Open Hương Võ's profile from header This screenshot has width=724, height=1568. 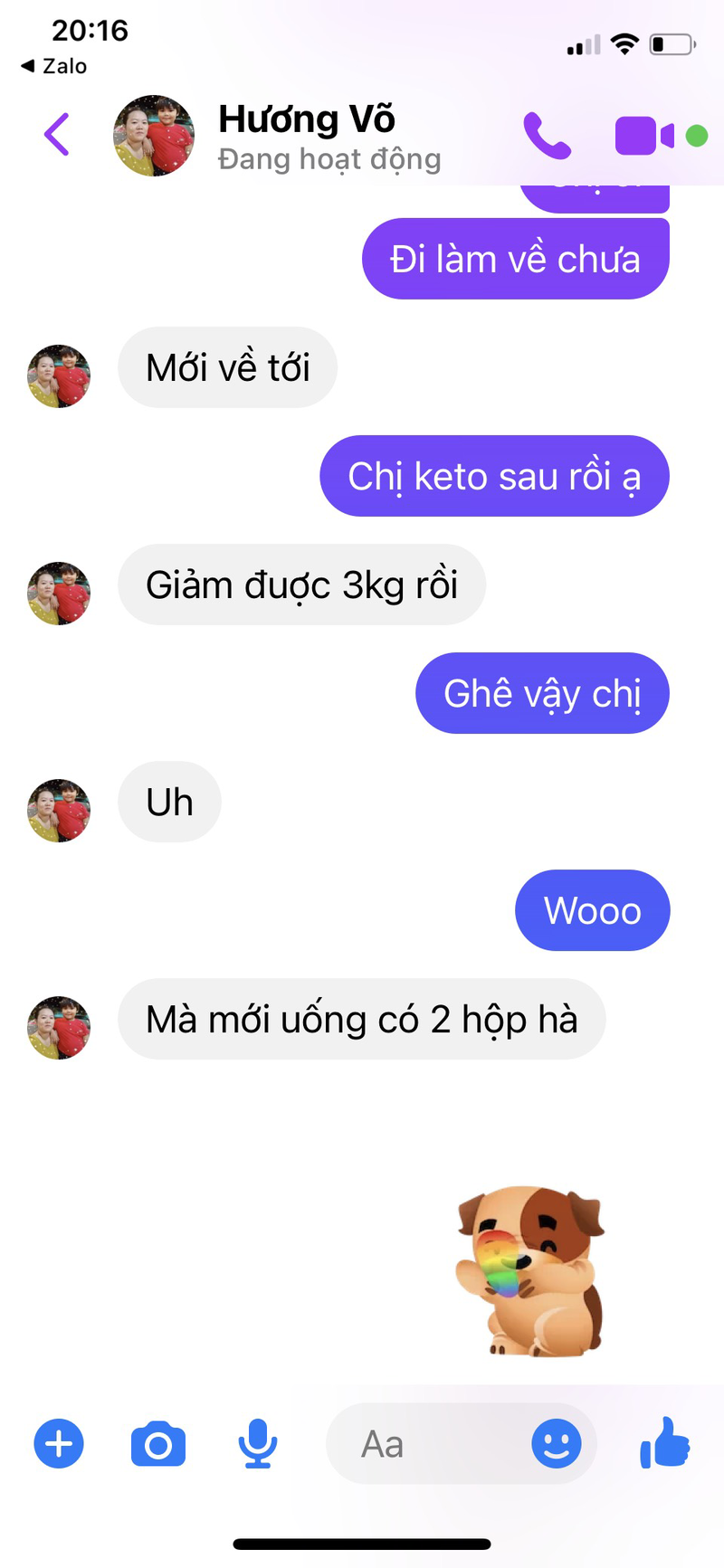(x=308, y=136)
